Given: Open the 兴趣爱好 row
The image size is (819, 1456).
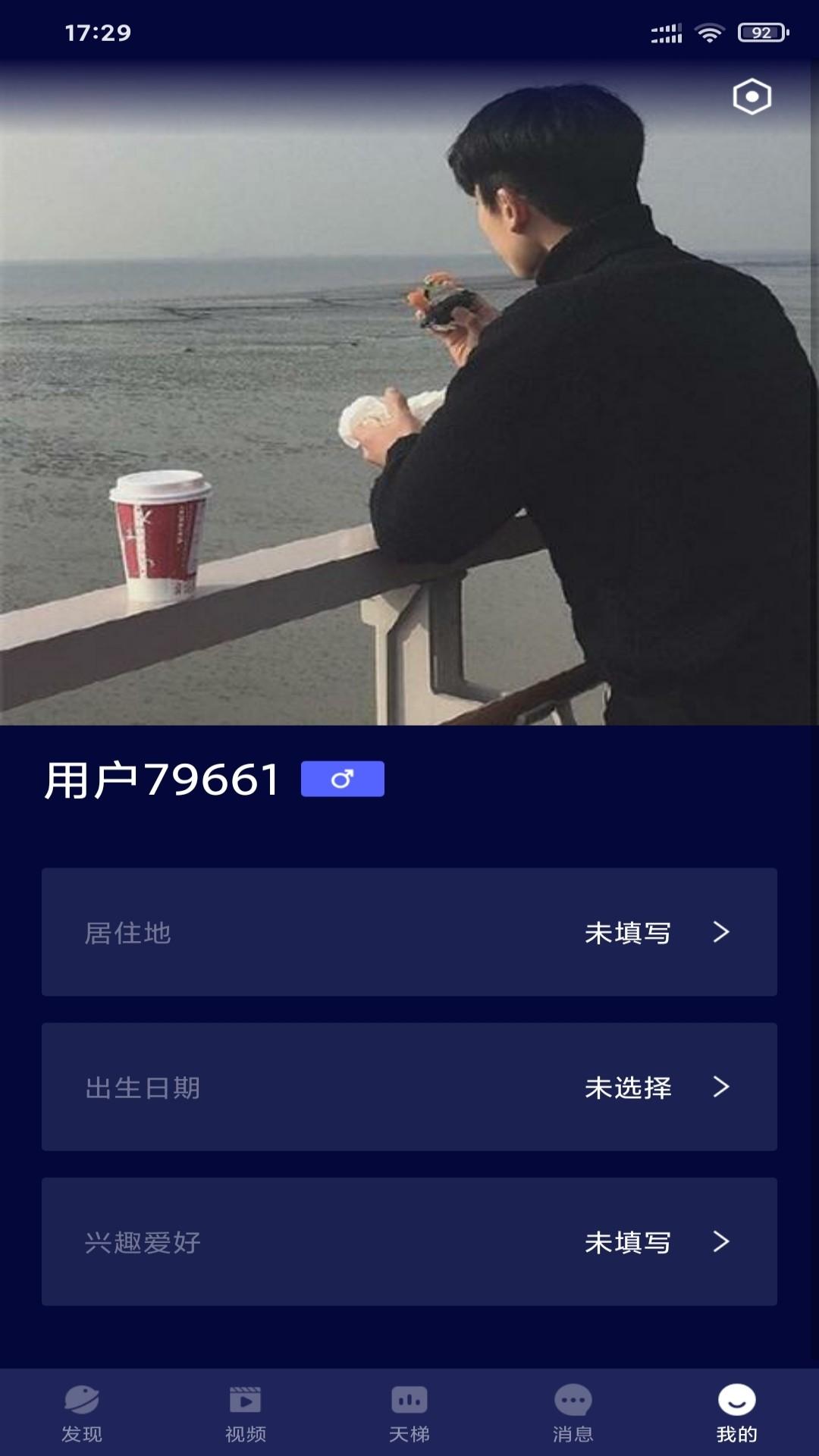Looking at the screenshot, I should pos(409,1241).
